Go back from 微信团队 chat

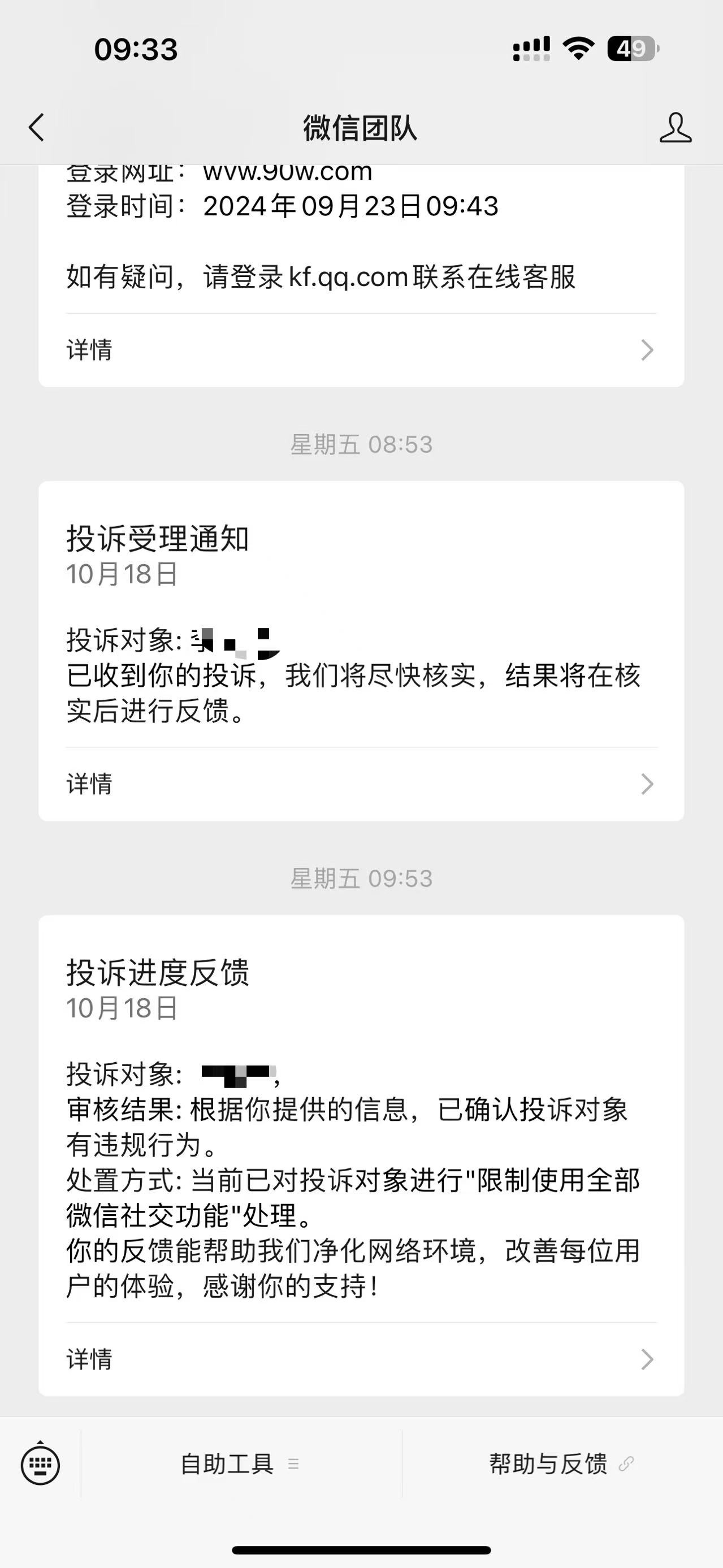click(37, 128)
